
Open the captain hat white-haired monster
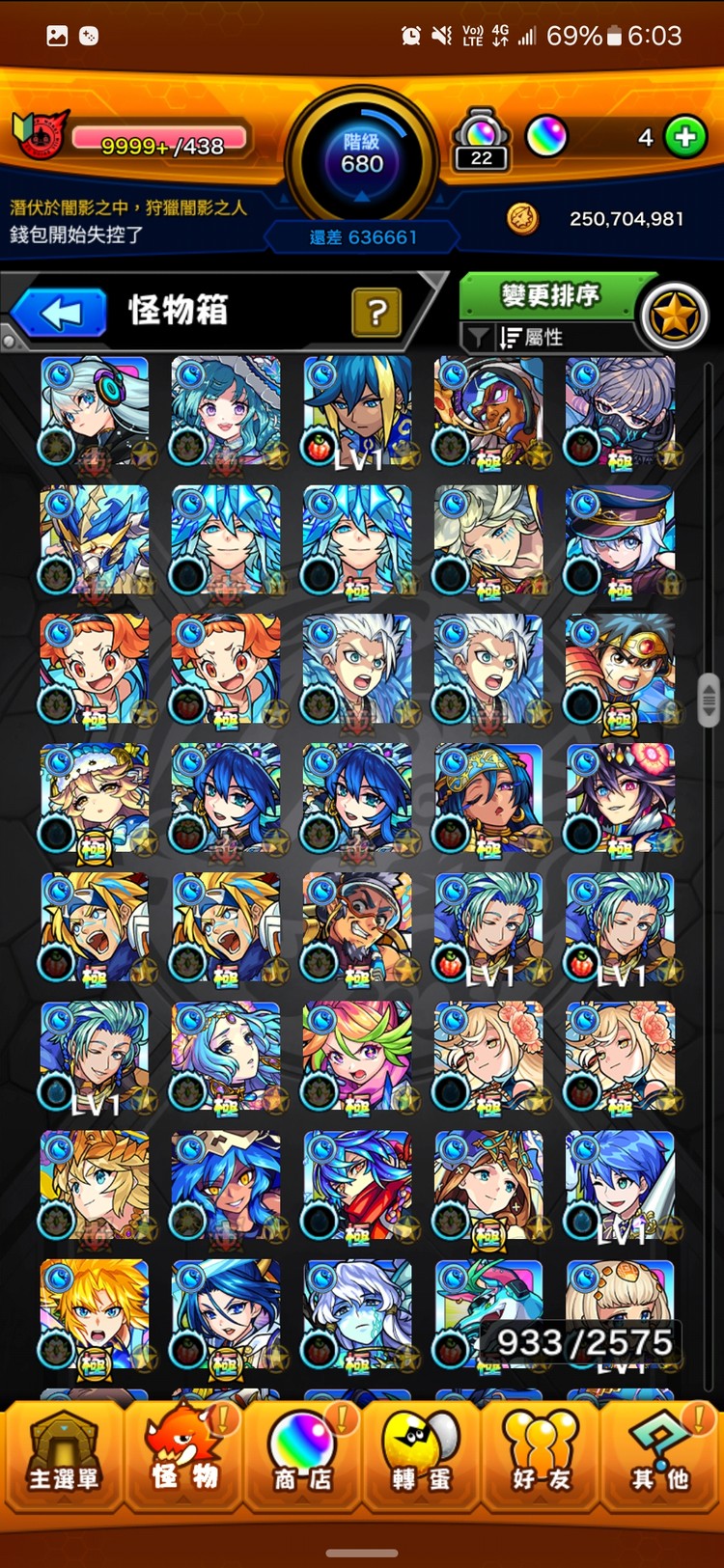click(620, 540)
